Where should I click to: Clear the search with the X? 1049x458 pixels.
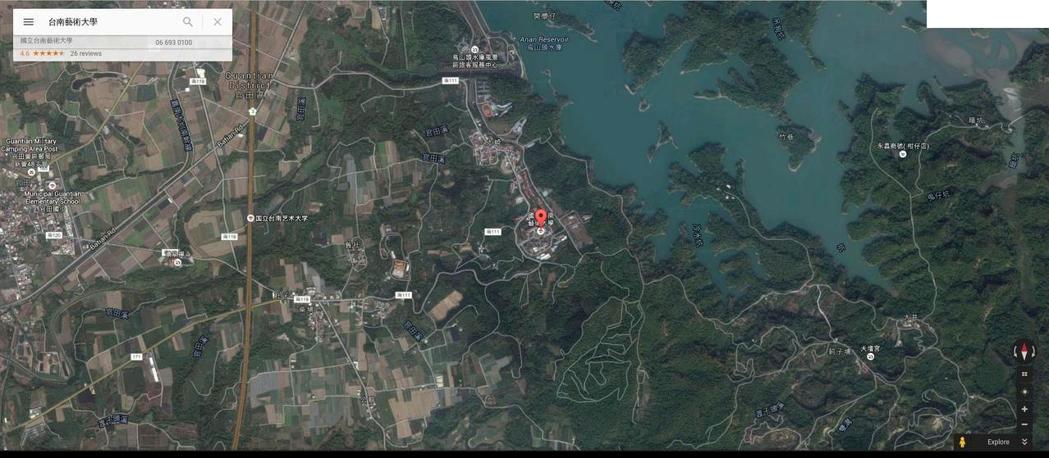(x=217, y=22)
